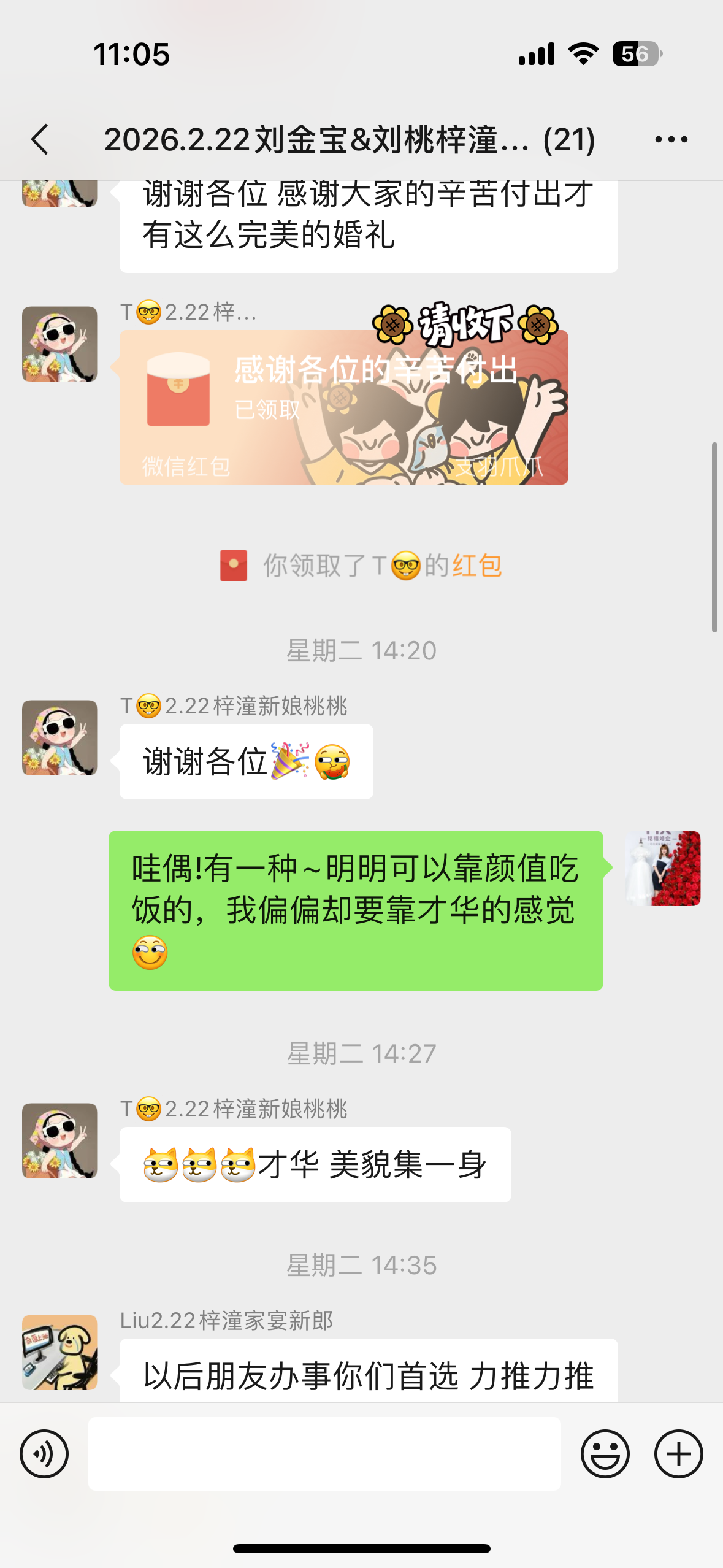Switch to voice message input
Screen dimensions: 723x1568
tap(44, 1454)
